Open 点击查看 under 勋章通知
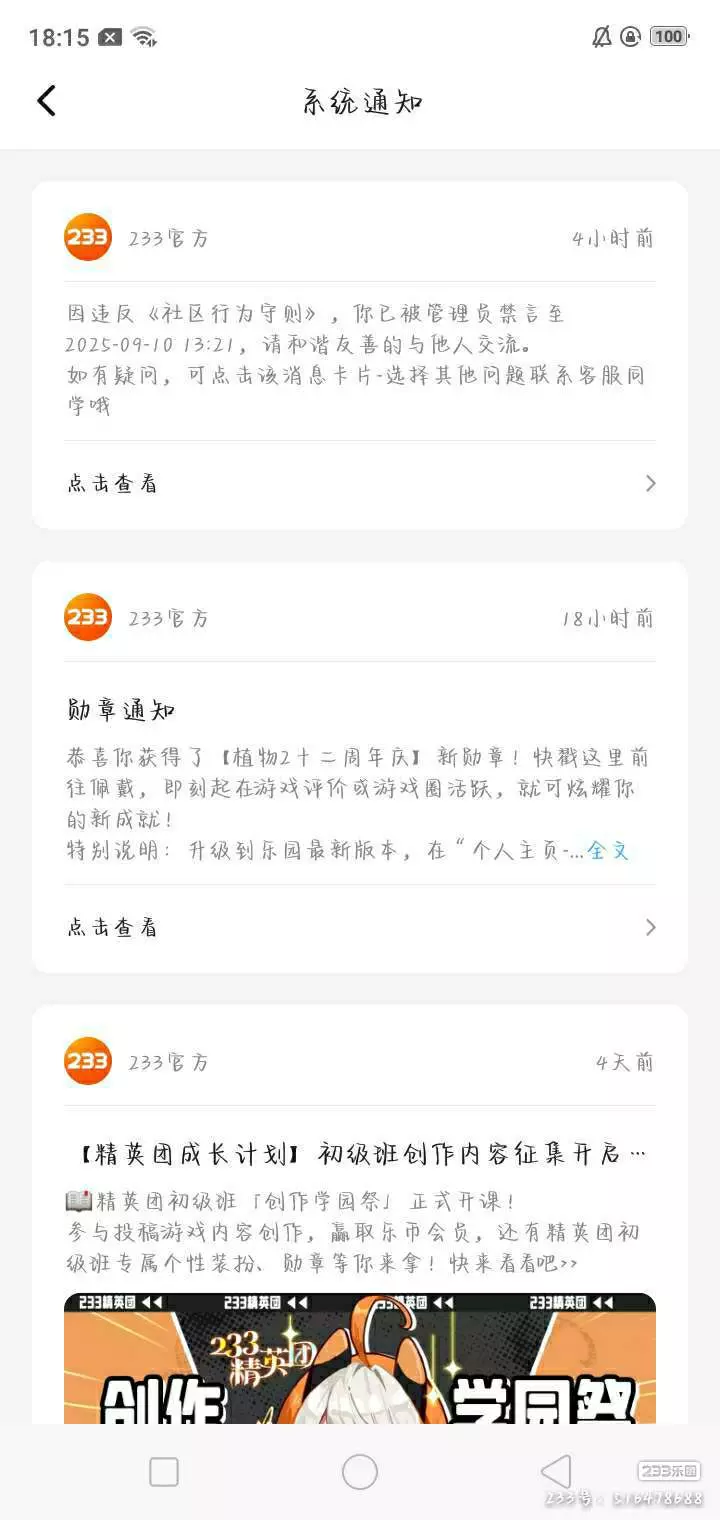720x1520 pixels. point(360,928)
